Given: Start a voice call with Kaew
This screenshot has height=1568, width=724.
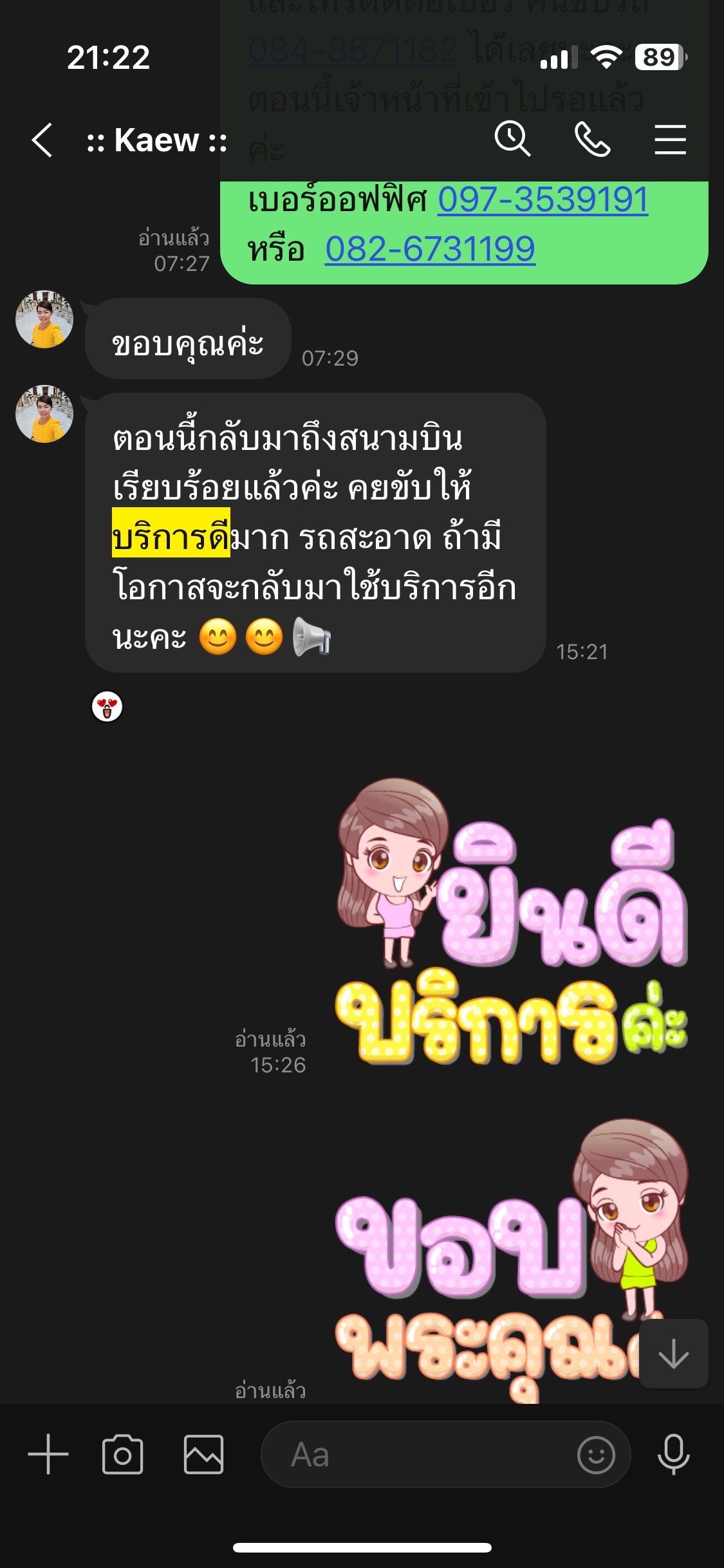Looking at the screenshot, I should pos(592,140).
